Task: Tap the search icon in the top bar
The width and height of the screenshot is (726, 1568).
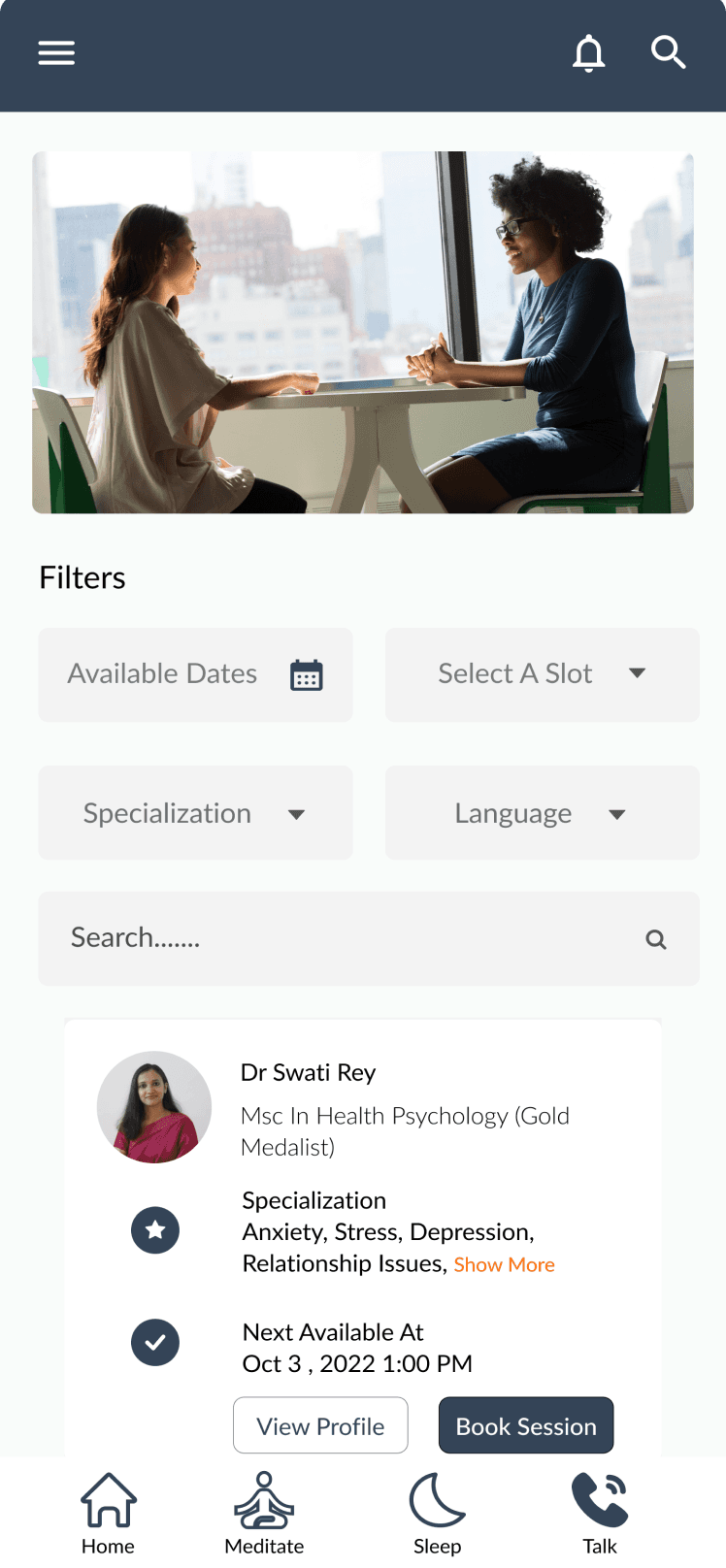Action: coord(668,52)
